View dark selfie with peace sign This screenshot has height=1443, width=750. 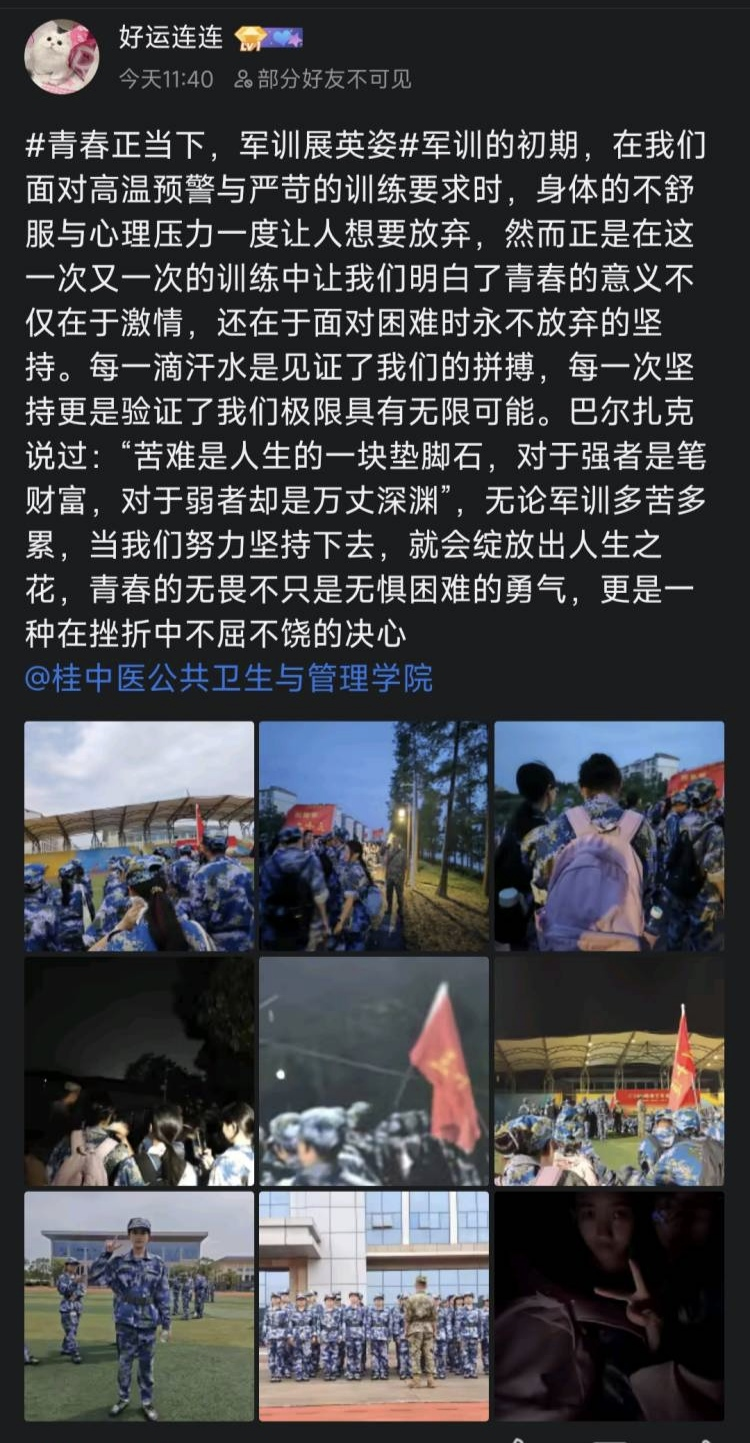click(609, 1305)
